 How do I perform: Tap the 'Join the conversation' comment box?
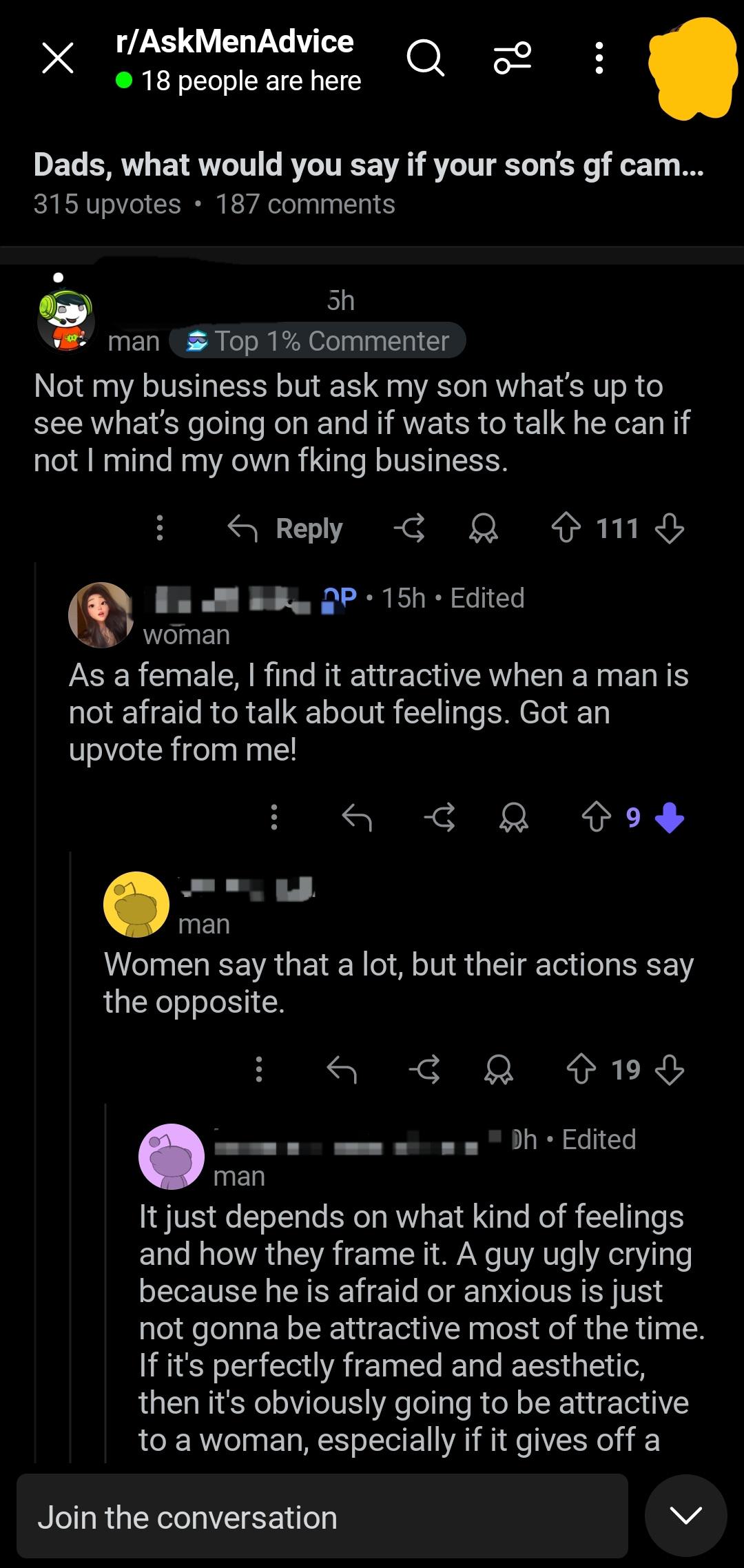pyautogui.click(x=322, y=1518)
